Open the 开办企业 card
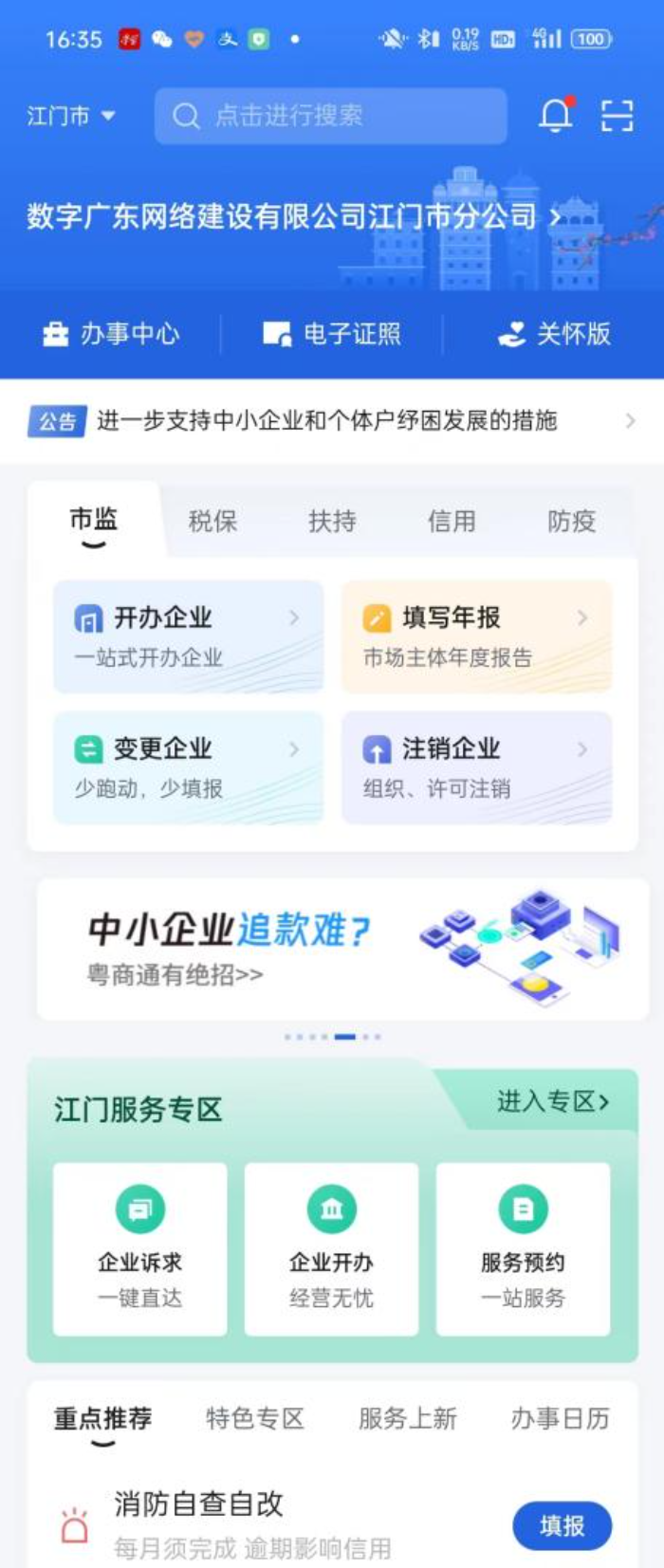Image resolution: width=664 pixels, height=1568 pixels. [x=188, y=636]
